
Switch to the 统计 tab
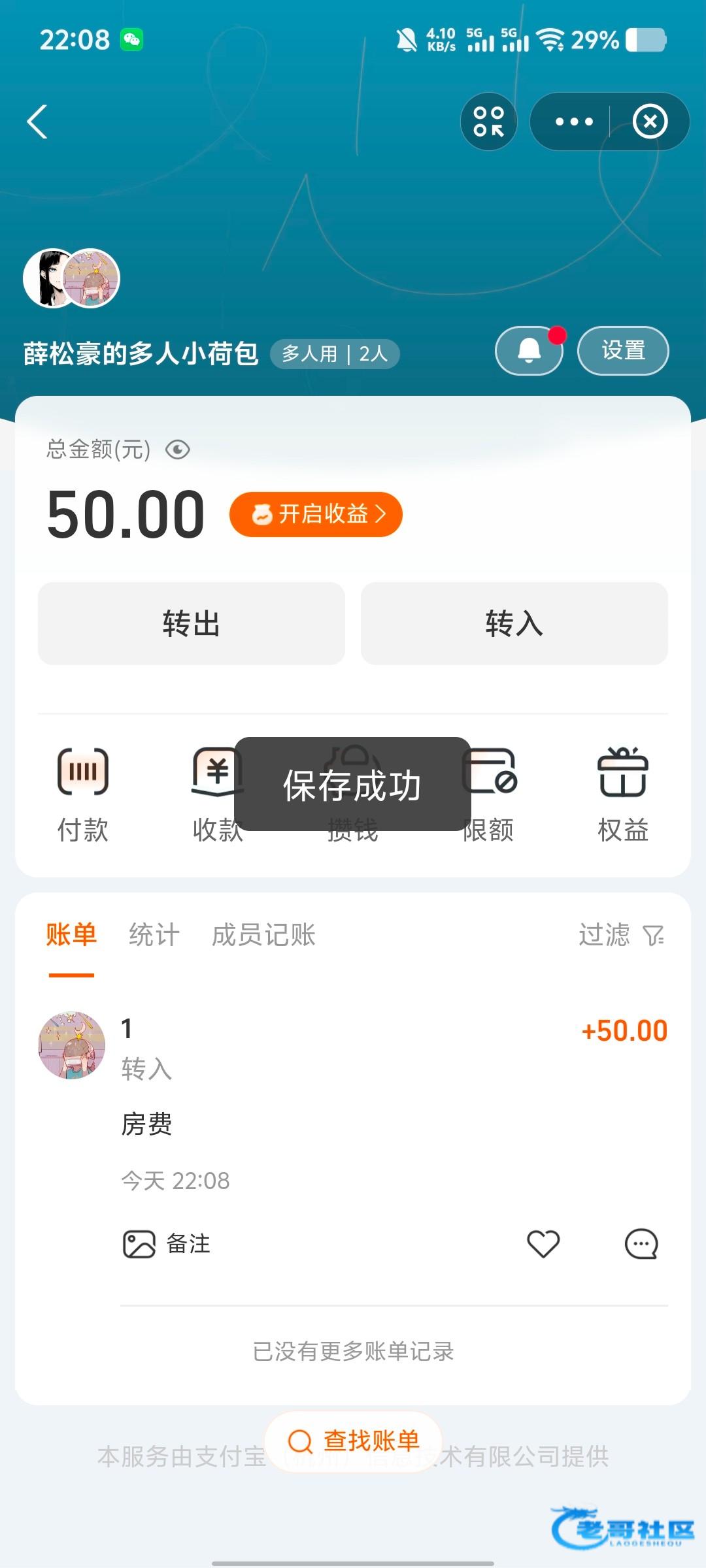point(154,935)
